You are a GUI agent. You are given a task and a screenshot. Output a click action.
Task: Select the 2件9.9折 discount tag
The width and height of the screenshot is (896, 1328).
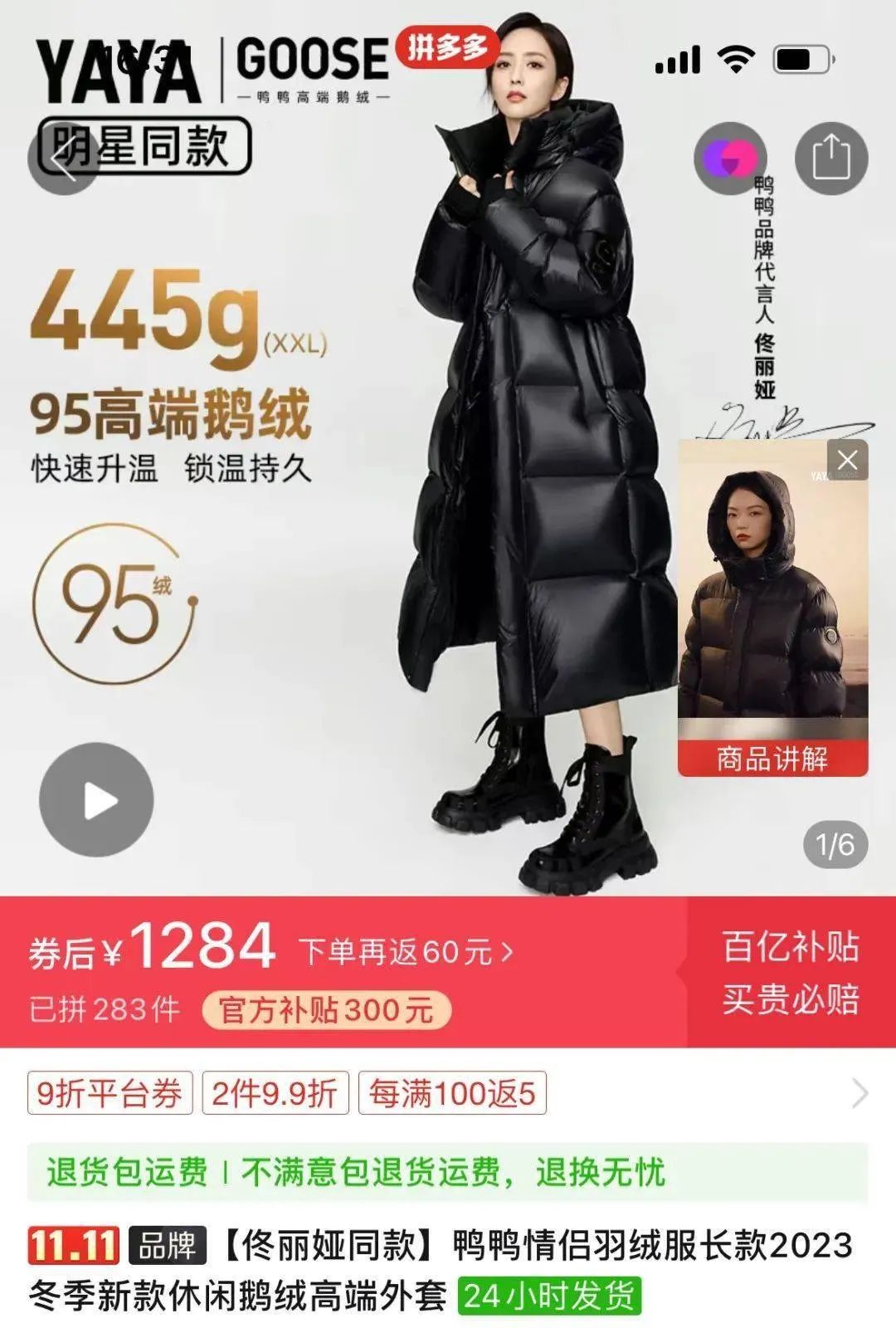pyautogui.click(x=275, y=1093)
